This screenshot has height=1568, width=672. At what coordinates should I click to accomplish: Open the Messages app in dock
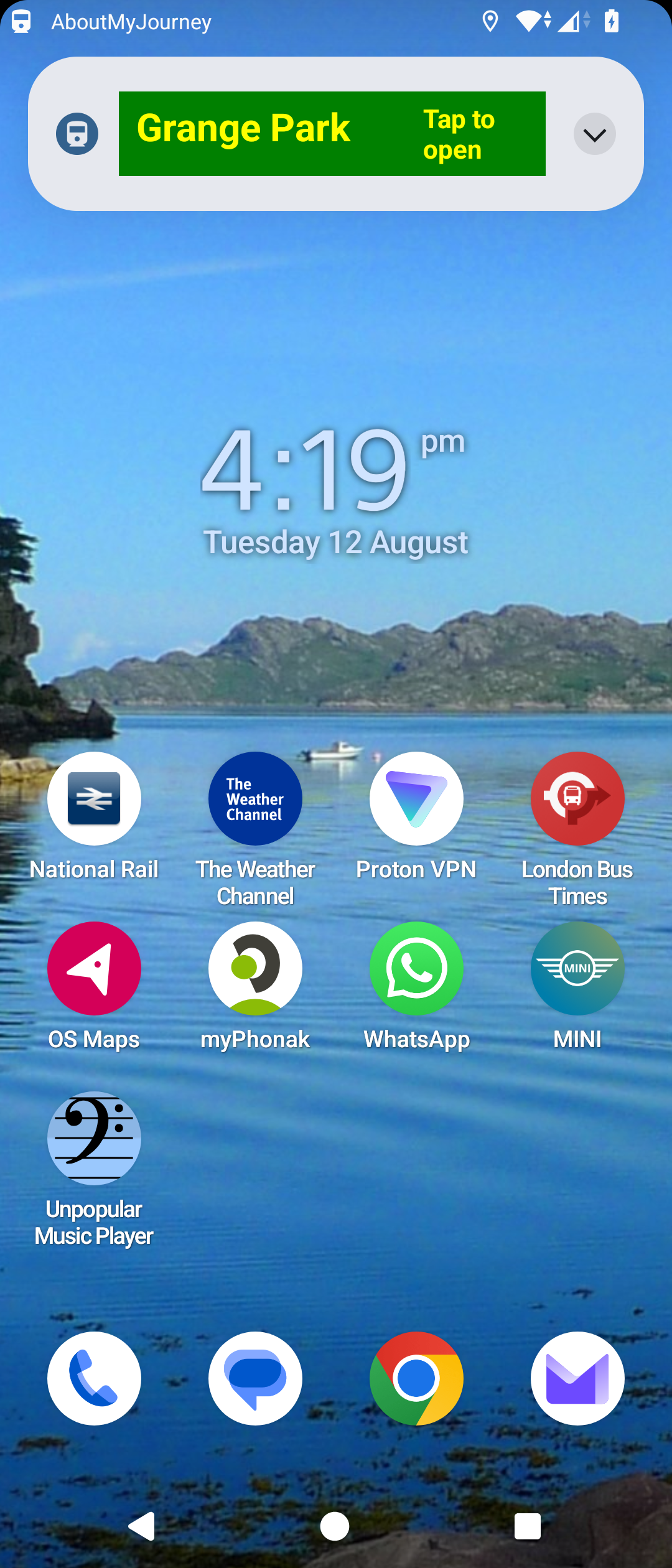pos(255,1378)
